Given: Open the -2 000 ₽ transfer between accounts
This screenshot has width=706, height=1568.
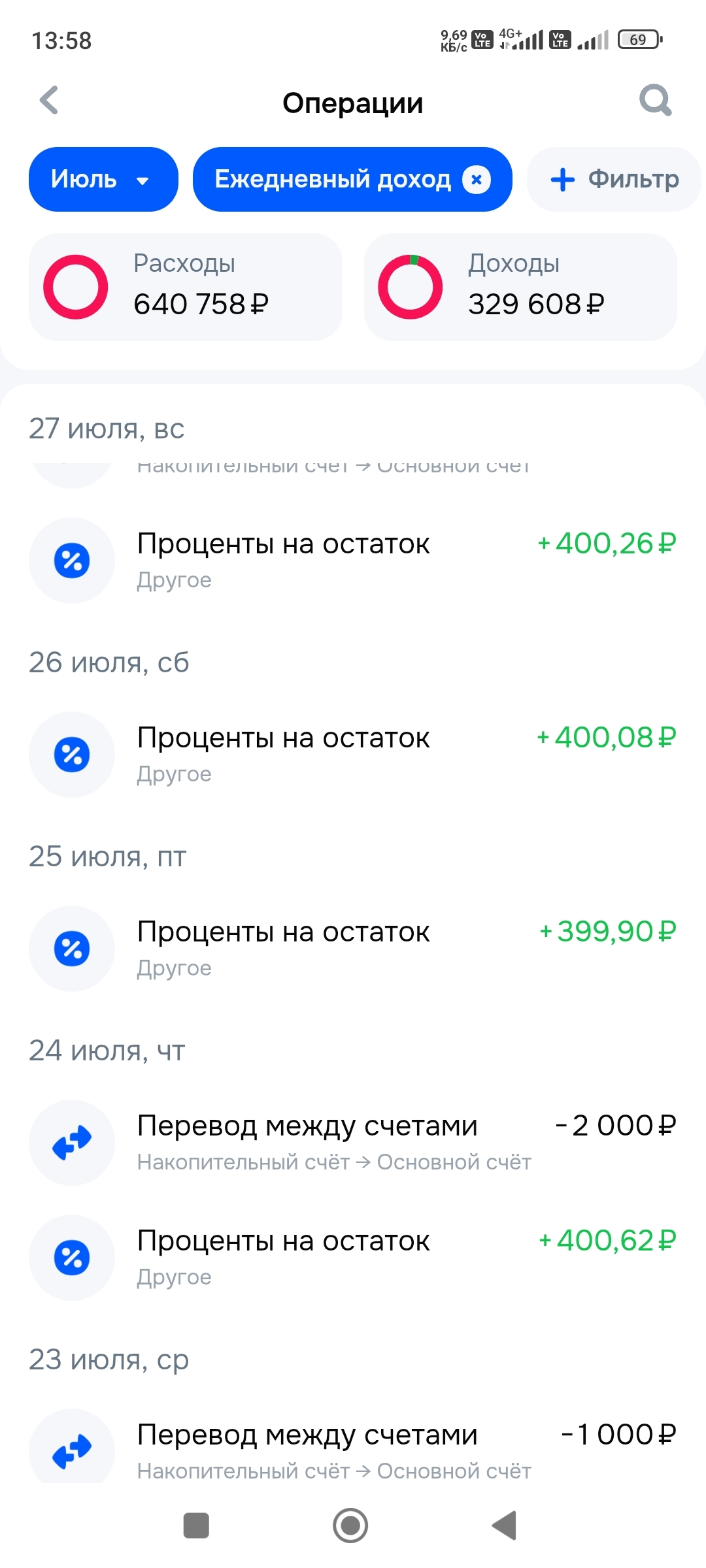Looking at the screenshot, I should [353, 1142].
